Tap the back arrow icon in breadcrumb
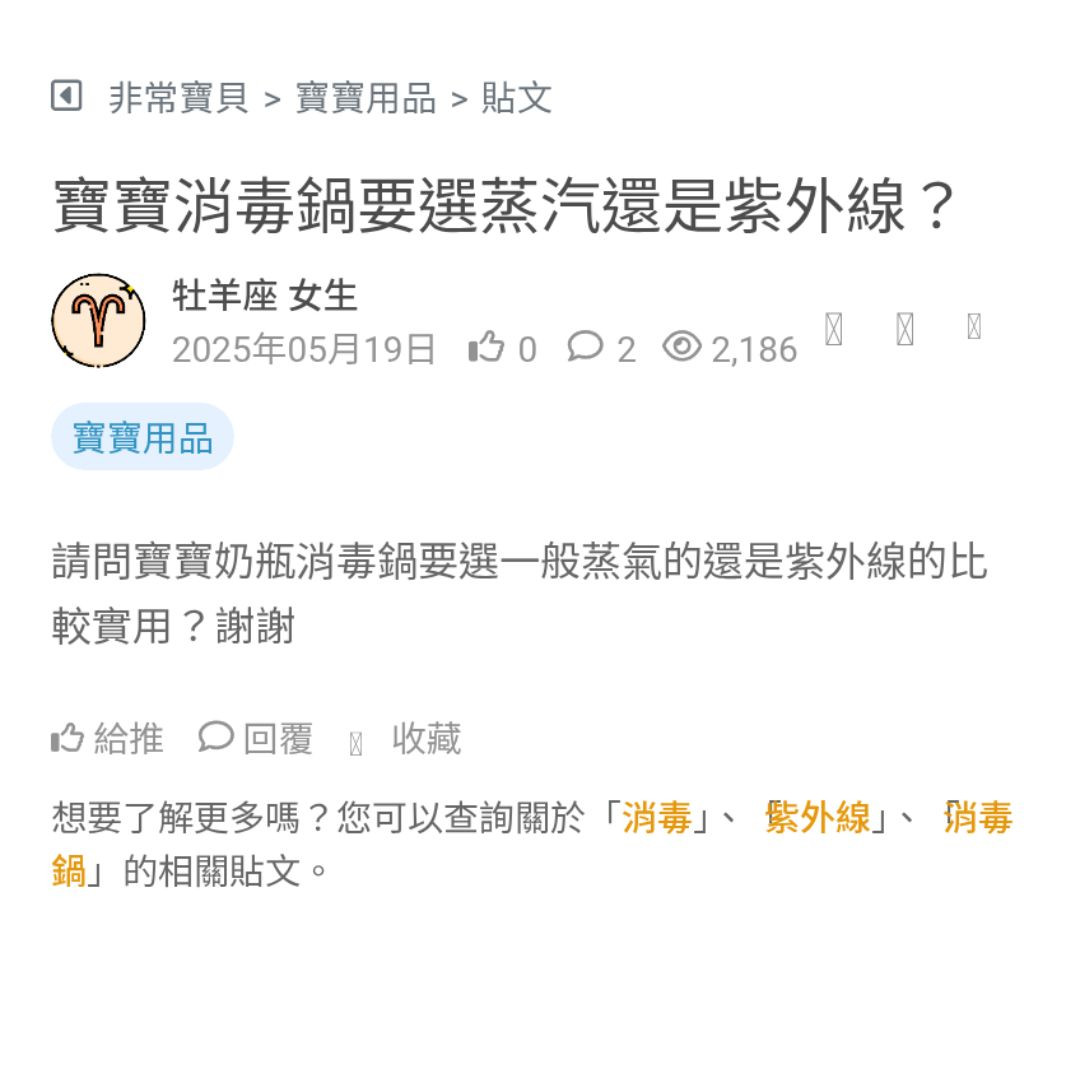1080x1080 pixels. (x=66, y=97)
